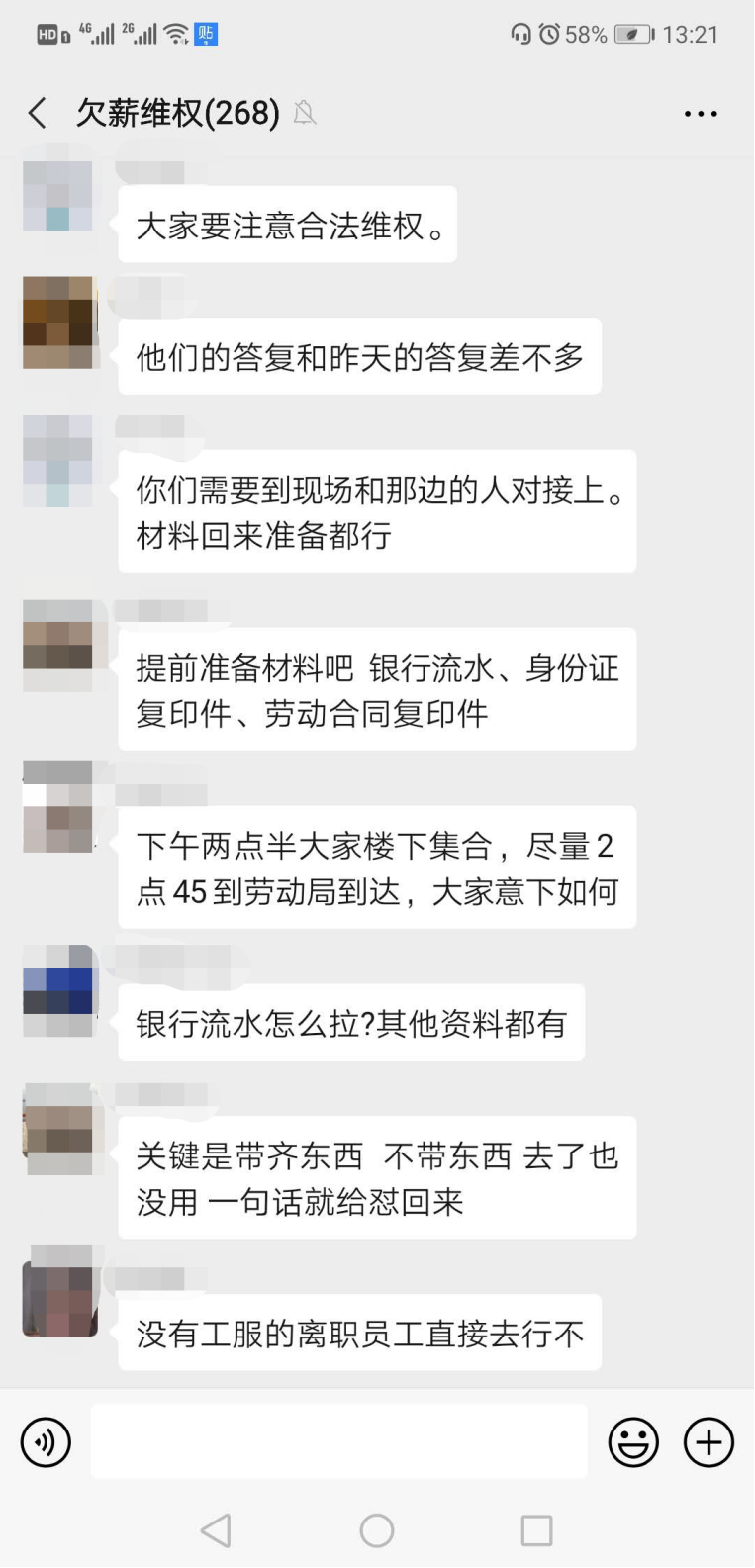Viewport: 755px width, 1568px height.
Task: Open the three-dot chat info menu
Action: tap(701, 114)
